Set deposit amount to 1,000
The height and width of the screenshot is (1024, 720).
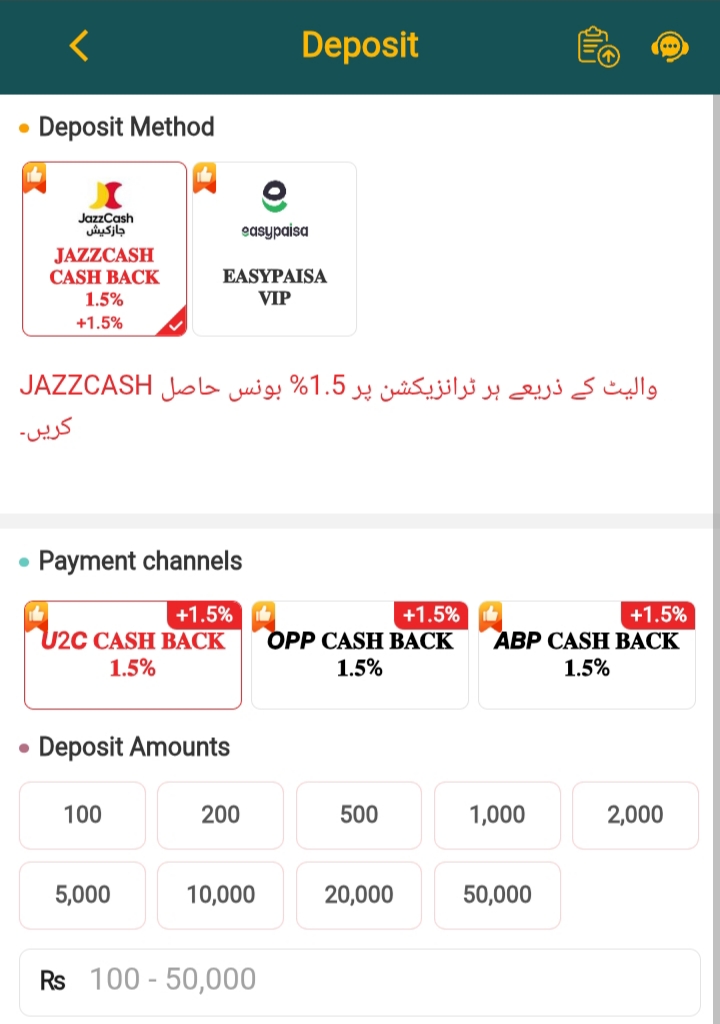point(497,815)
